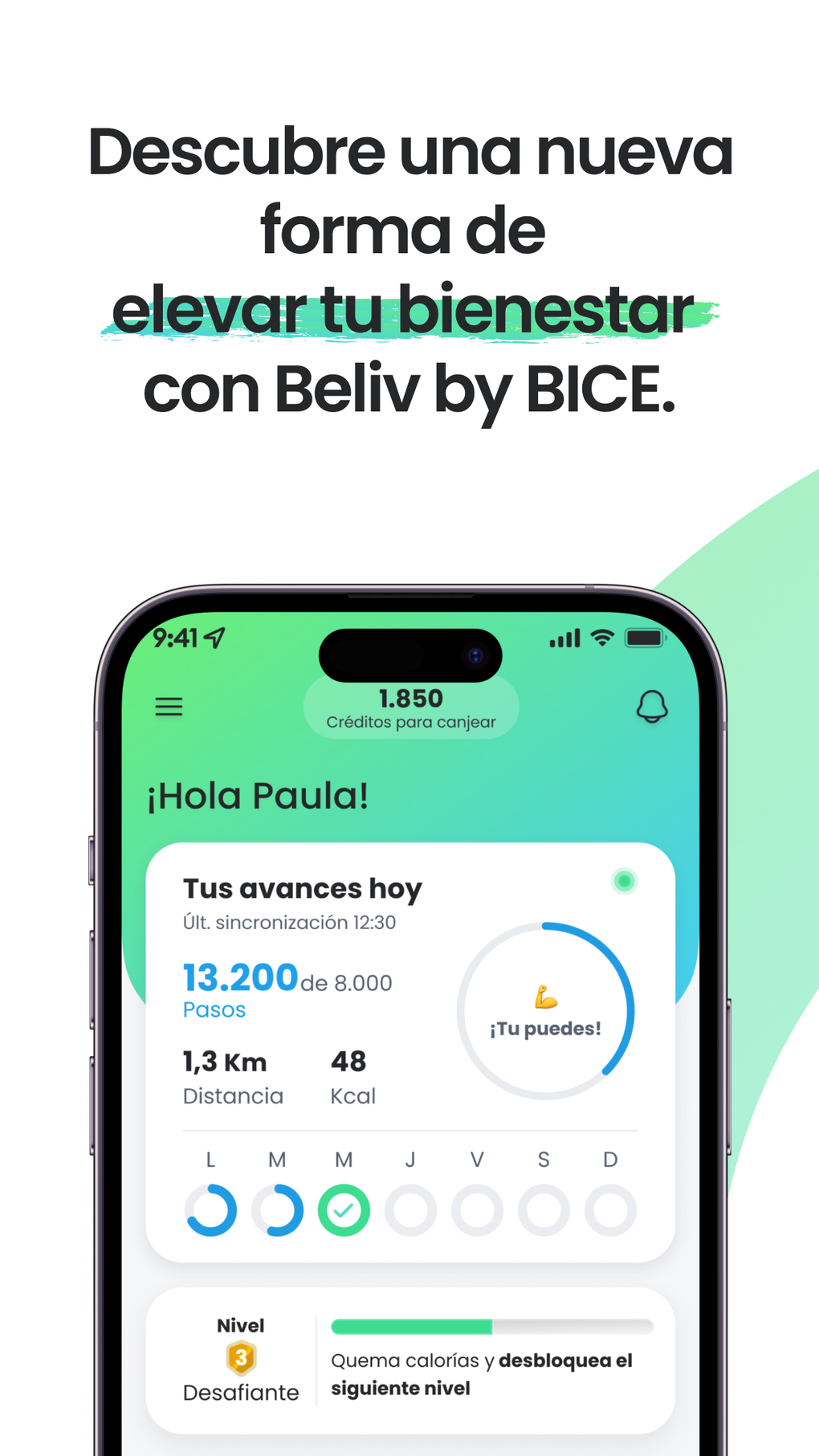Open notifications via the bell icon
819x1456 pixels.
tap(652, 707)
